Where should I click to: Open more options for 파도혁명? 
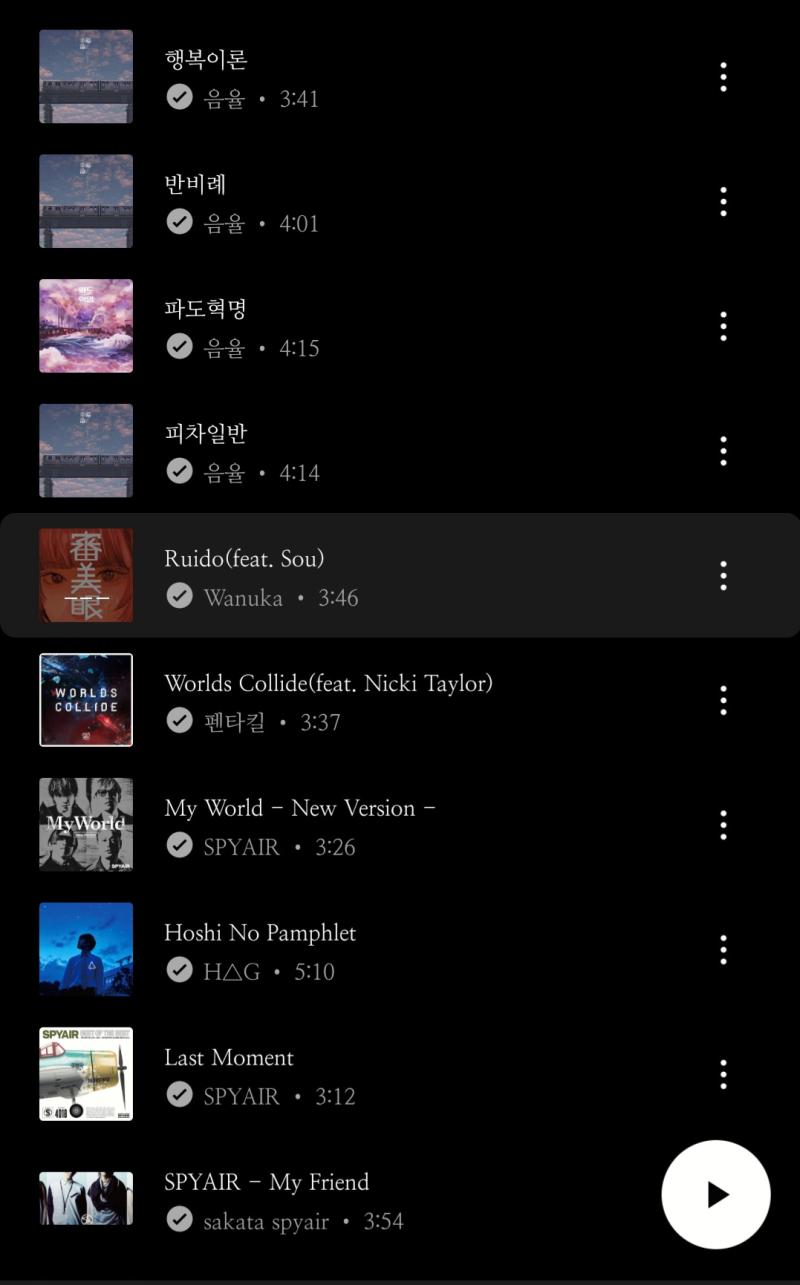tap(723, 326)
